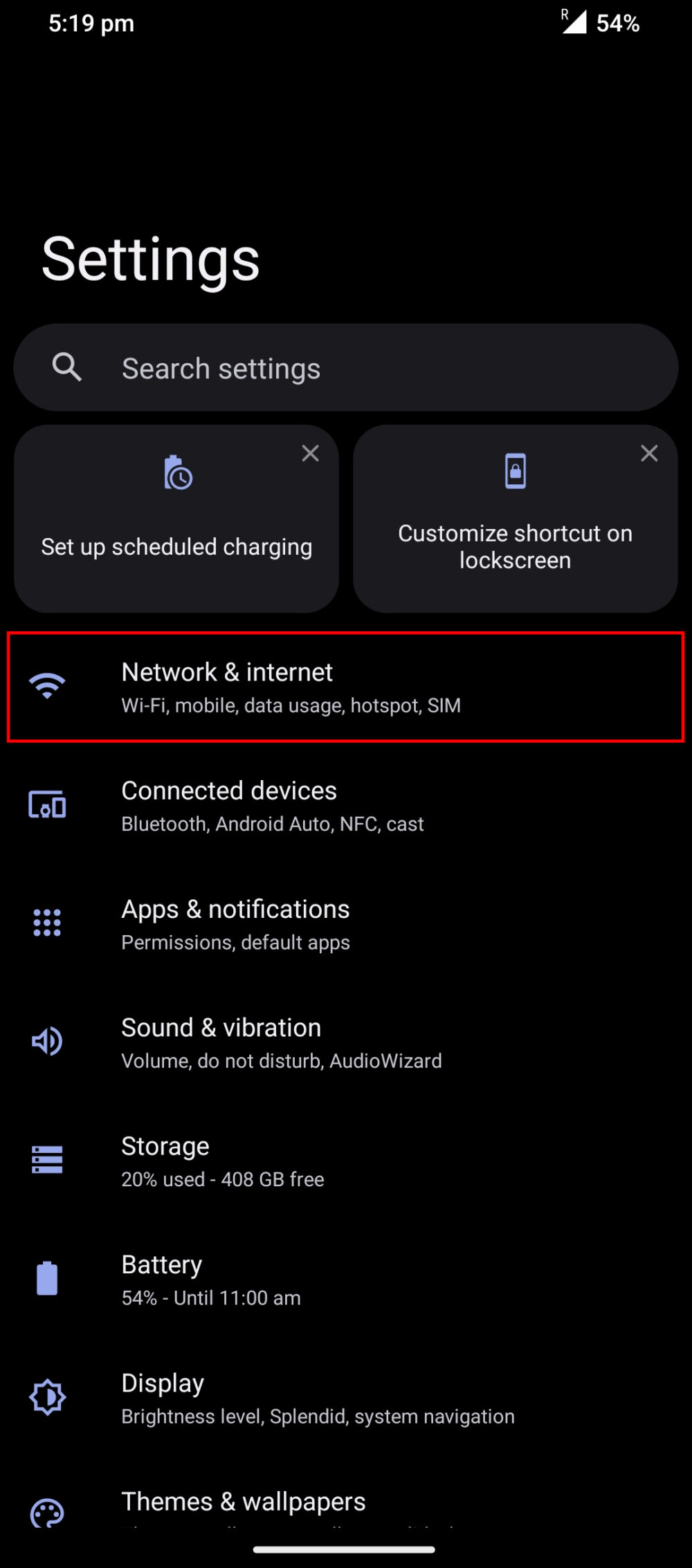Check the battery percentage in the status bar
This screenshot has height=1568, width=692.
click(x=617, y=23)
